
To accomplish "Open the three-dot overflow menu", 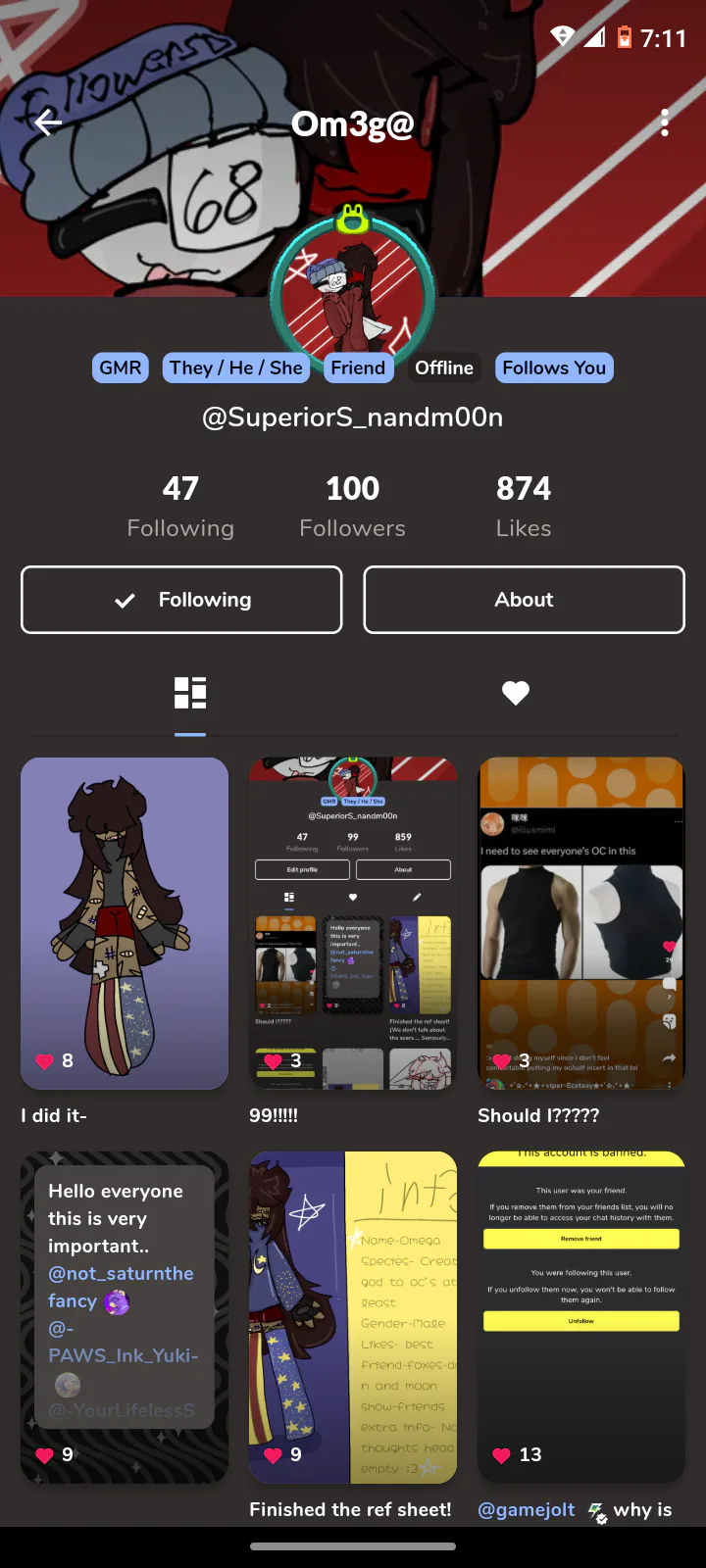I will click(665, 122).
